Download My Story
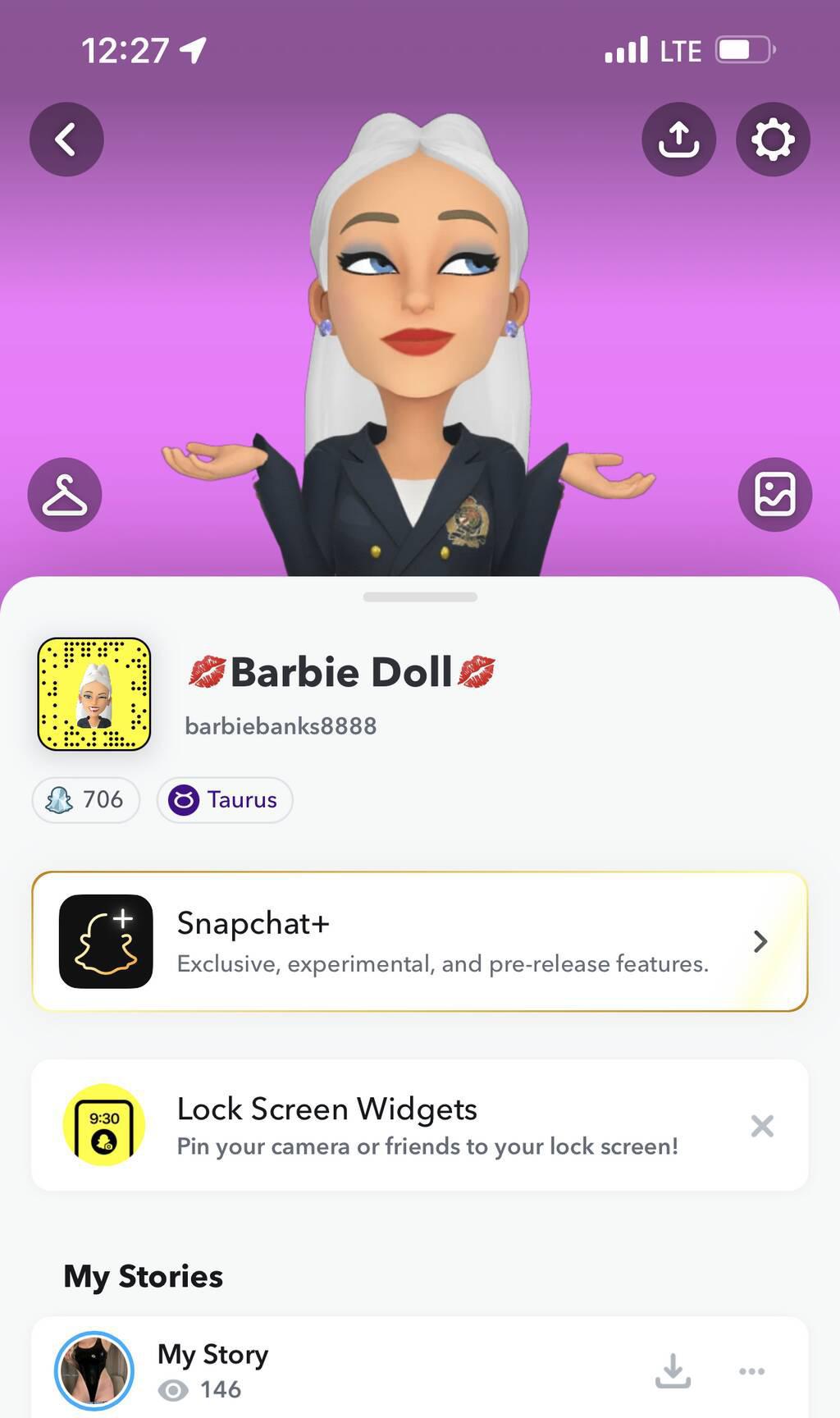The height and width of the screenshot is (1418, 840). coord(673,1370)
